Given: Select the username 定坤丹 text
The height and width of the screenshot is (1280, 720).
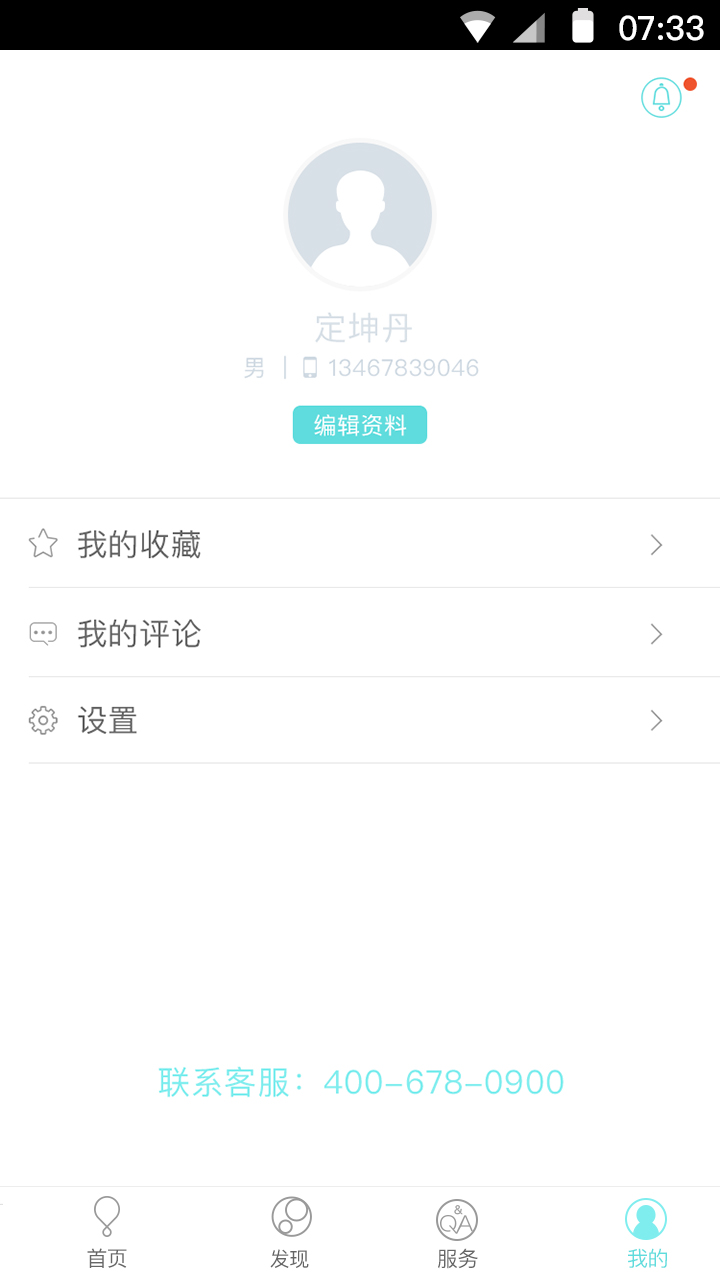Looking at the screenshot, I should (x=360, y=328).
